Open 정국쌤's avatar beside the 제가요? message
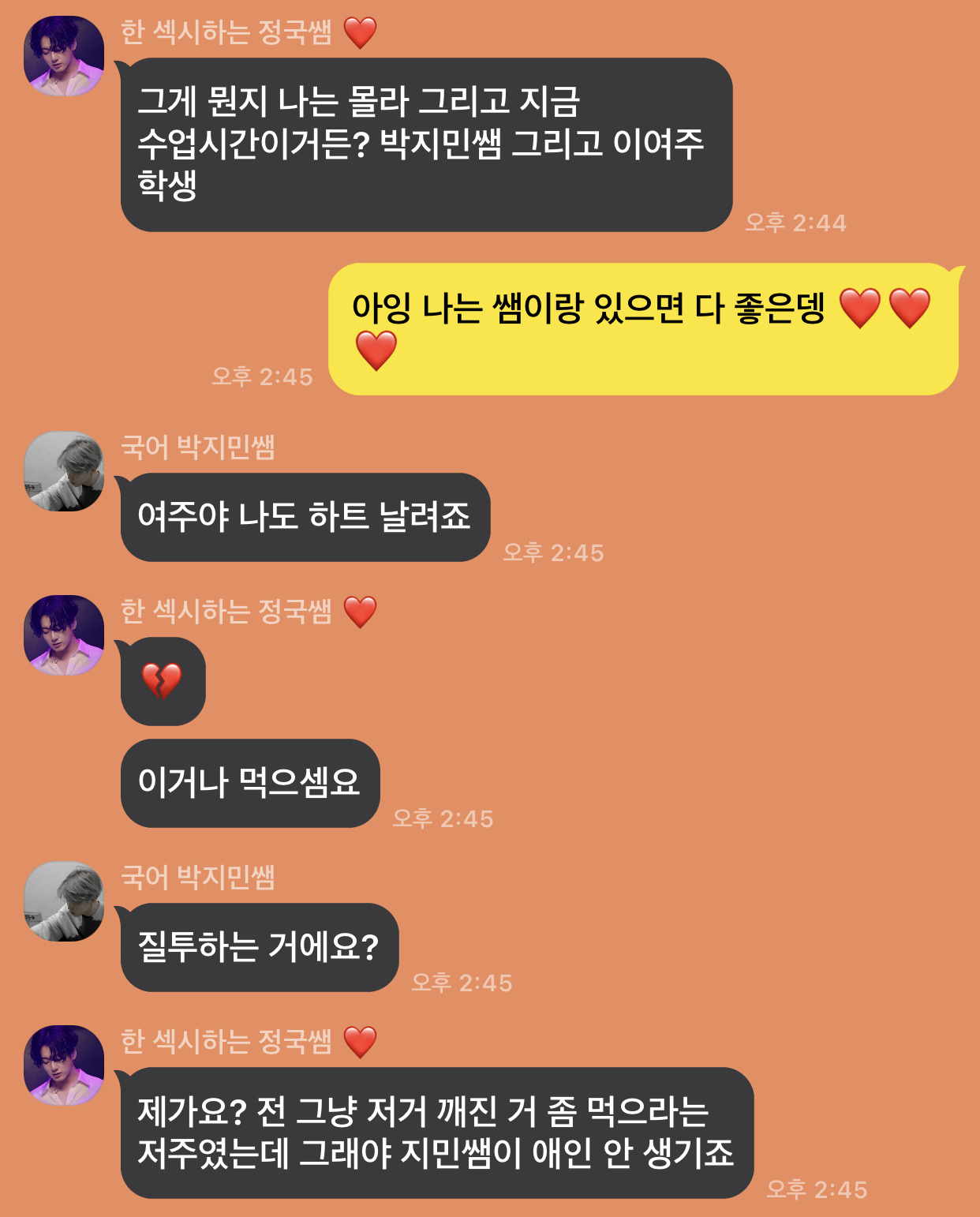 [64, 1065]
